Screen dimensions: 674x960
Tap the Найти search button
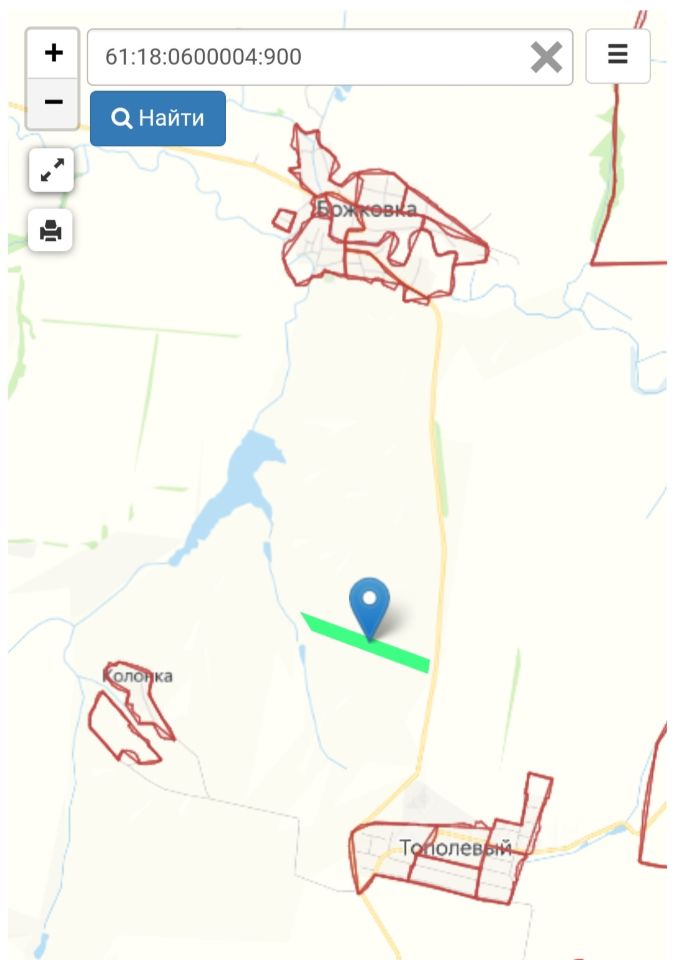click(158, 119)
